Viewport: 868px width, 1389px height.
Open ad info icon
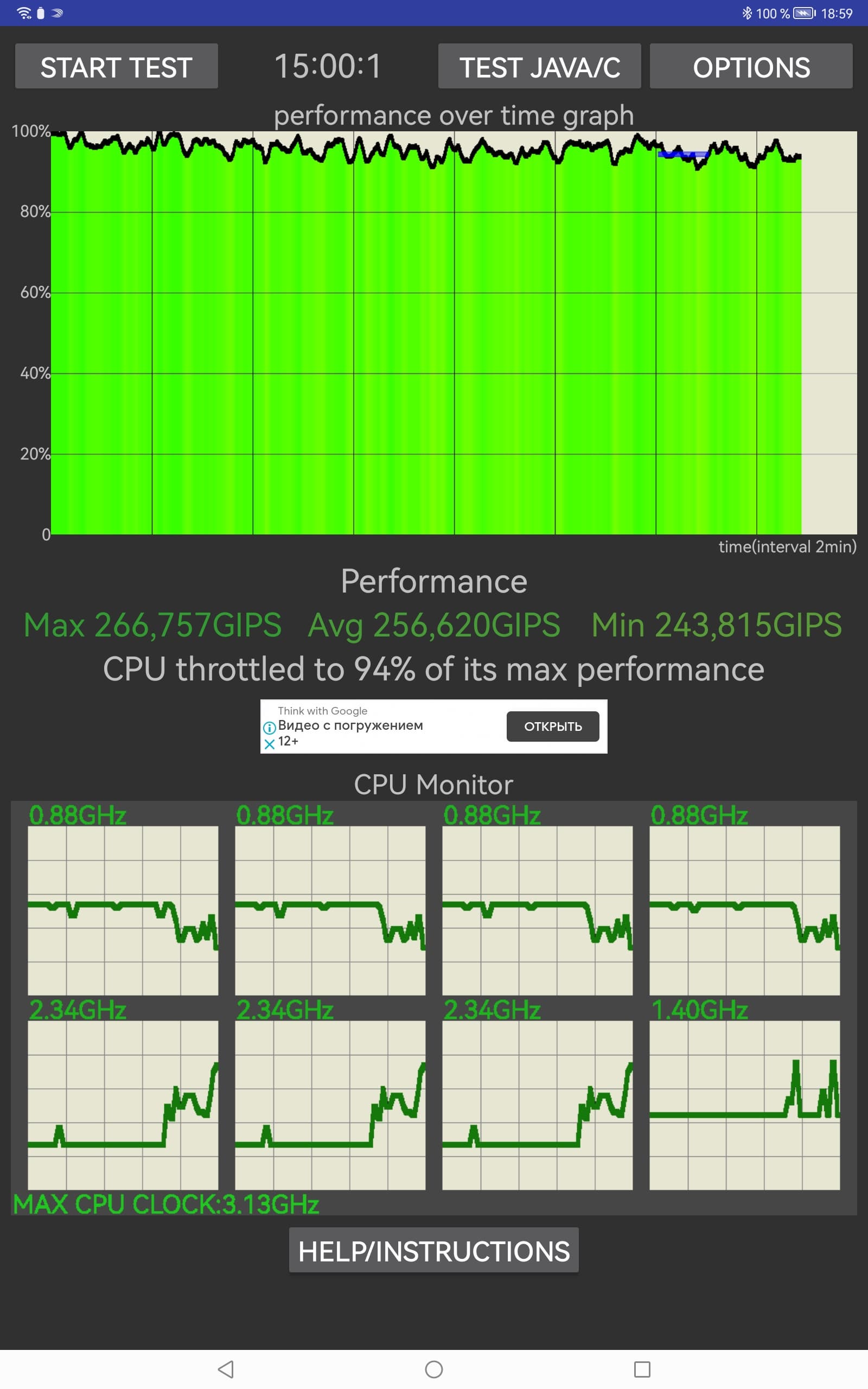(x=269, y=728)
